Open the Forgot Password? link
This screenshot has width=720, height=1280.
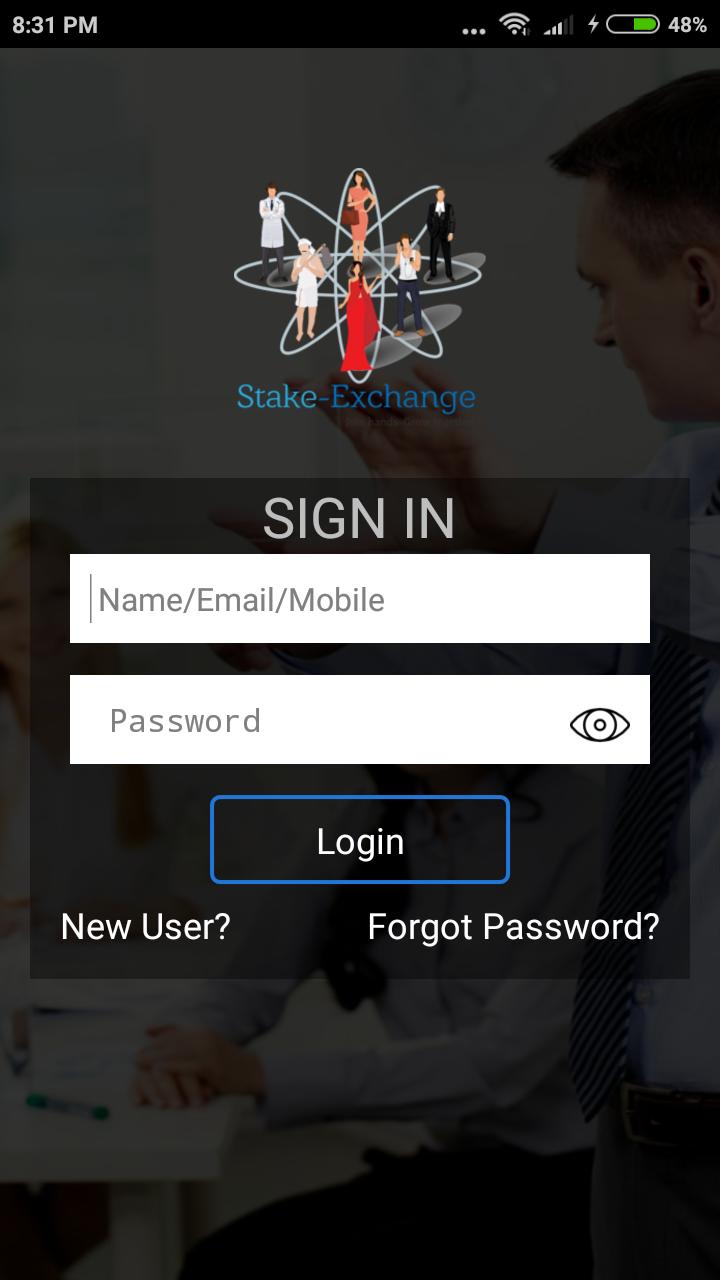[x=513, y=927]
